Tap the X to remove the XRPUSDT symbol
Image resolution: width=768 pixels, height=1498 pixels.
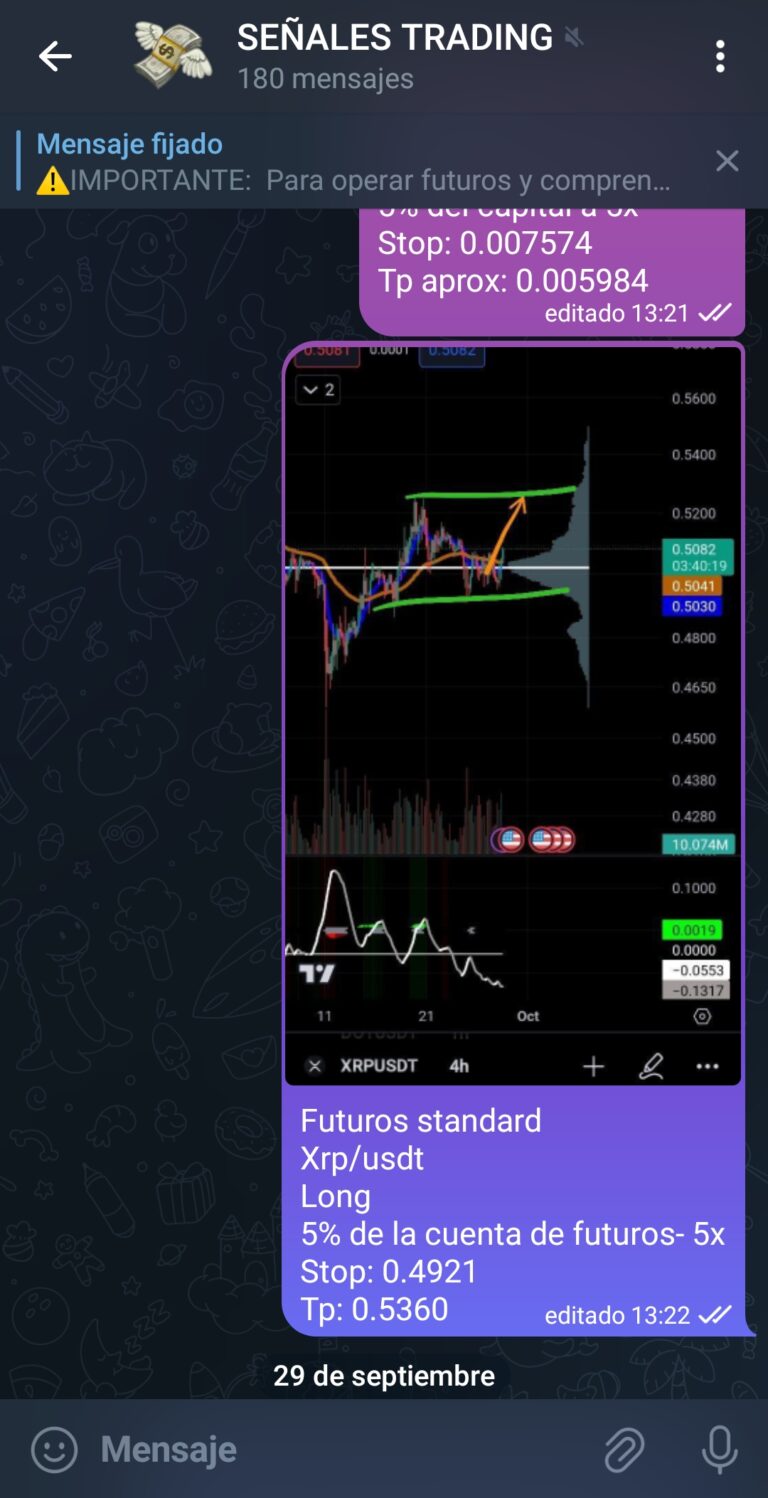[317, 1066]
